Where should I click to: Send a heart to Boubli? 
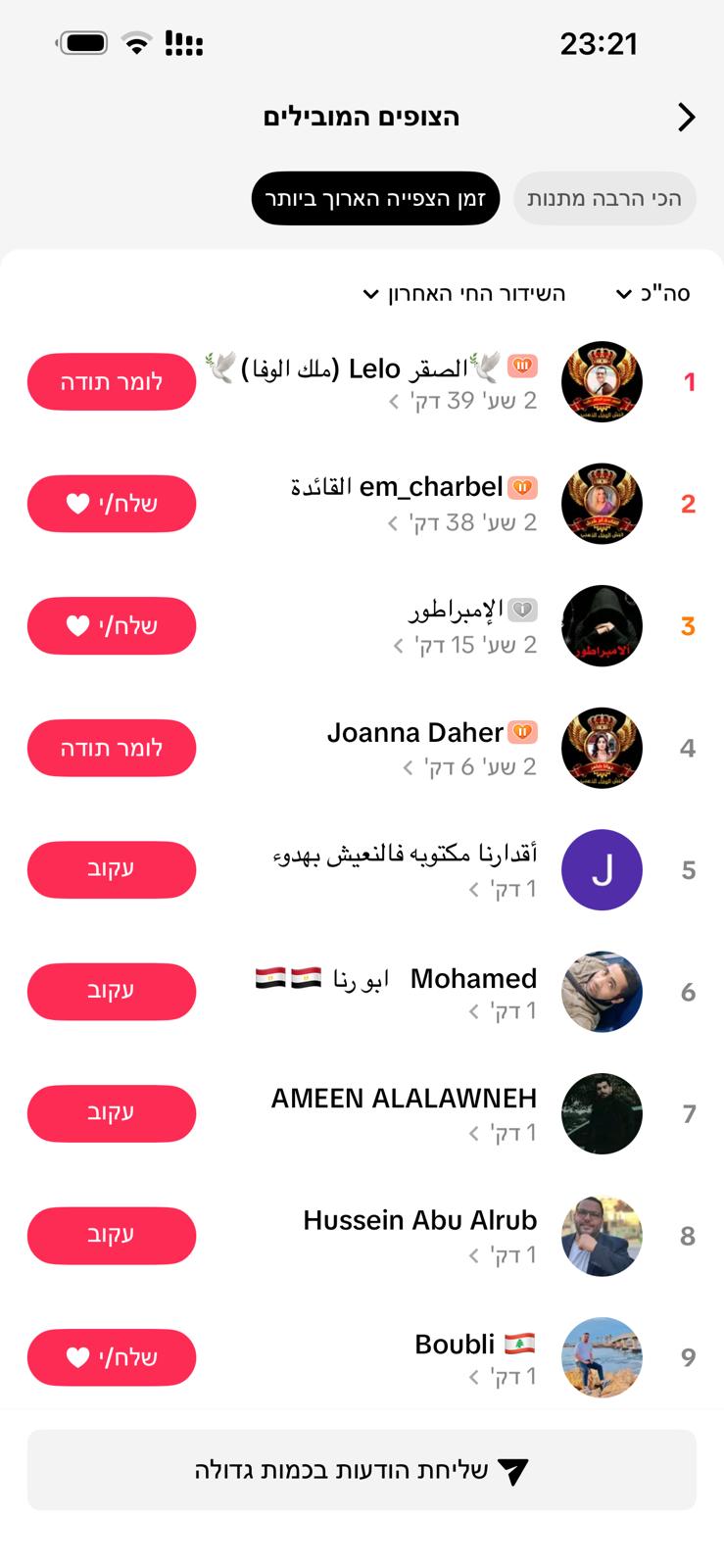112,1357
